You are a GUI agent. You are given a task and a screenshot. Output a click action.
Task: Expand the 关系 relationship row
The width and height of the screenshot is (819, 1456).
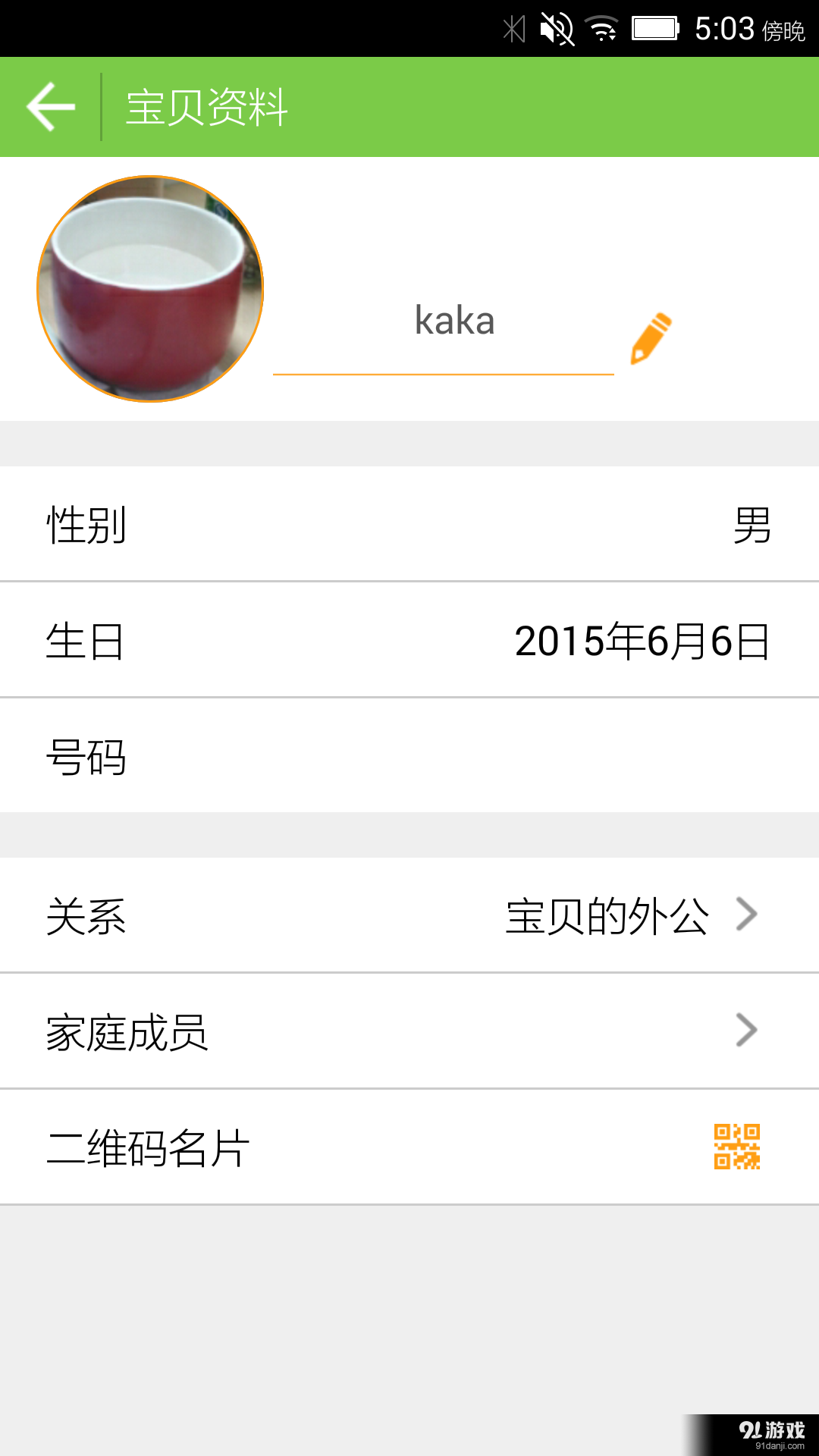pyautogui.click(x=409, y=915)
